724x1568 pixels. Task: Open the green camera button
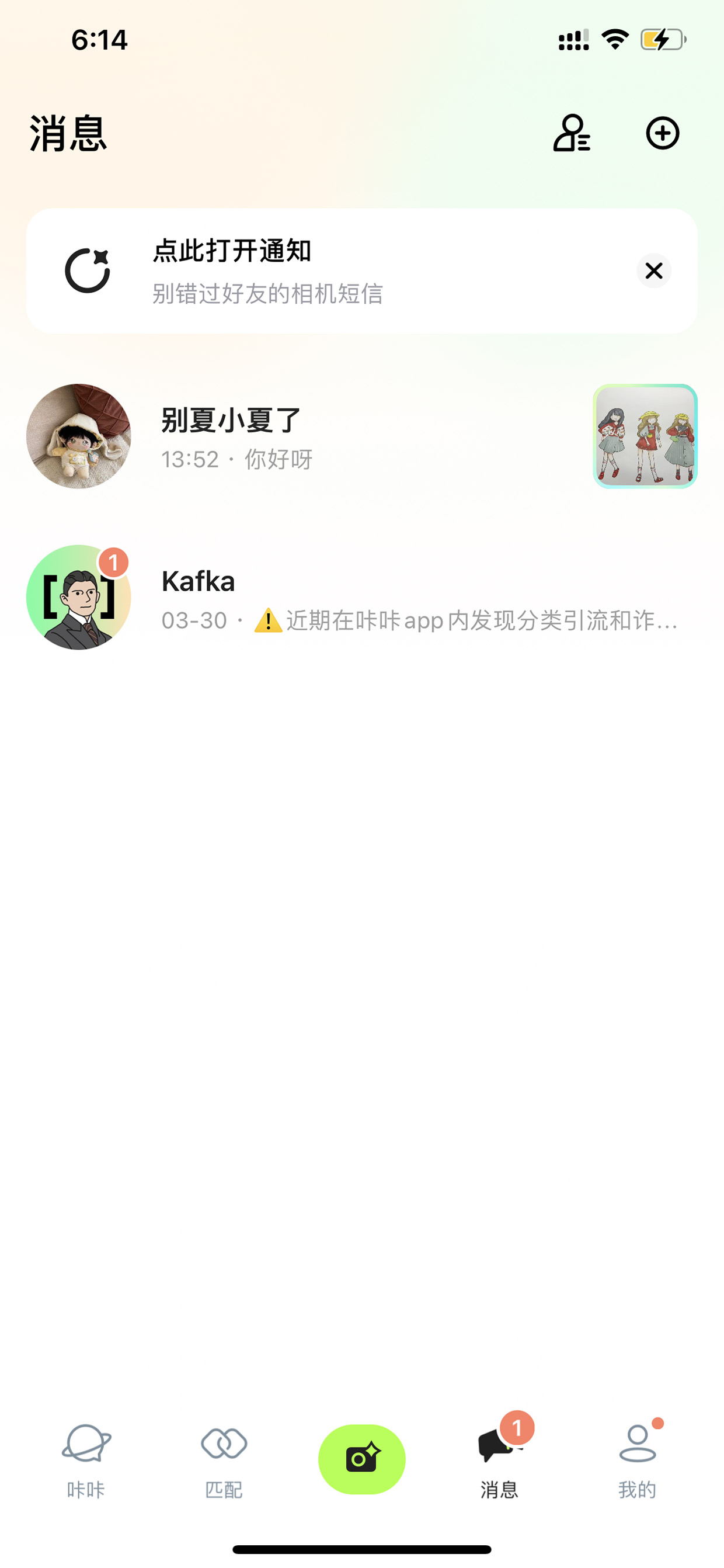pos(362,1459)
